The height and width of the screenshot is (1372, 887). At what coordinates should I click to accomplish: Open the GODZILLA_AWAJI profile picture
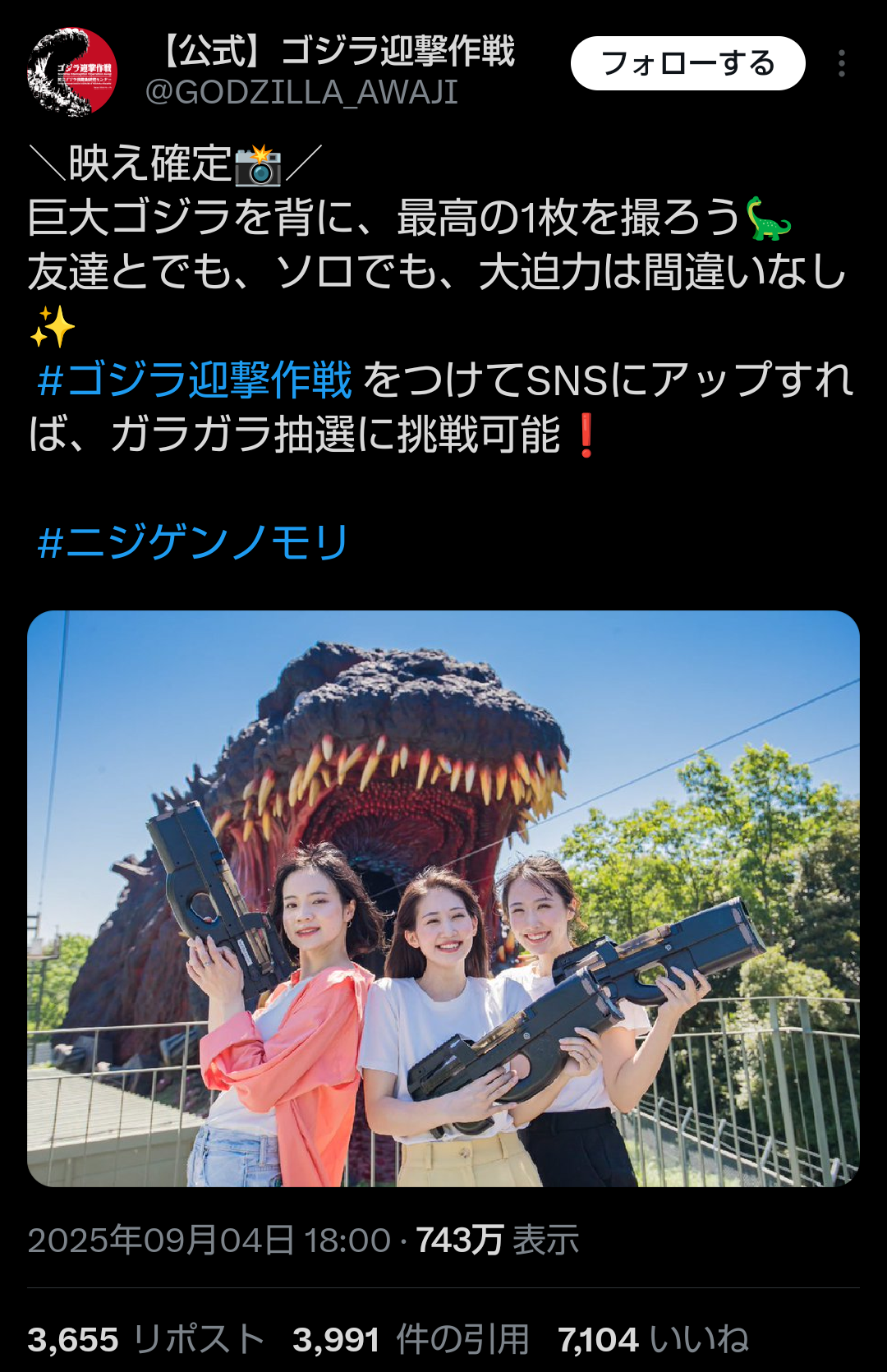[x=72, y=72]
